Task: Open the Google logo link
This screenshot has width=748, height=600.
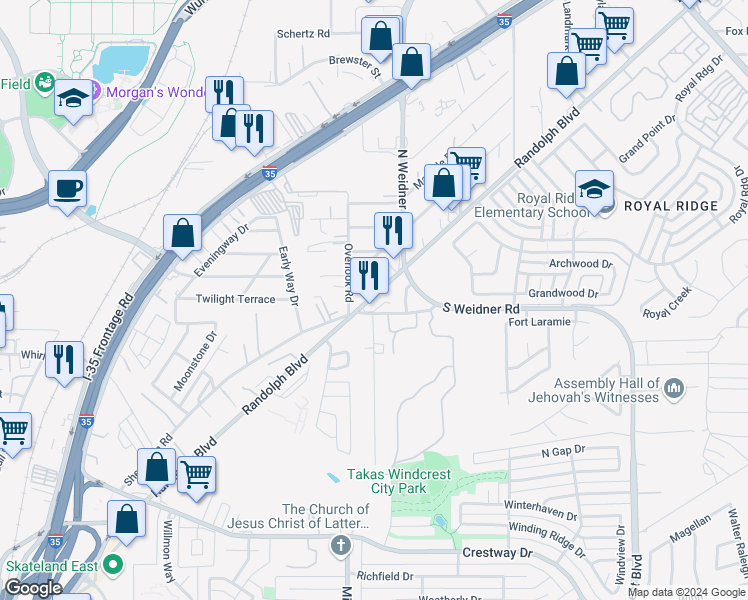Action: [x=33, y=589]
